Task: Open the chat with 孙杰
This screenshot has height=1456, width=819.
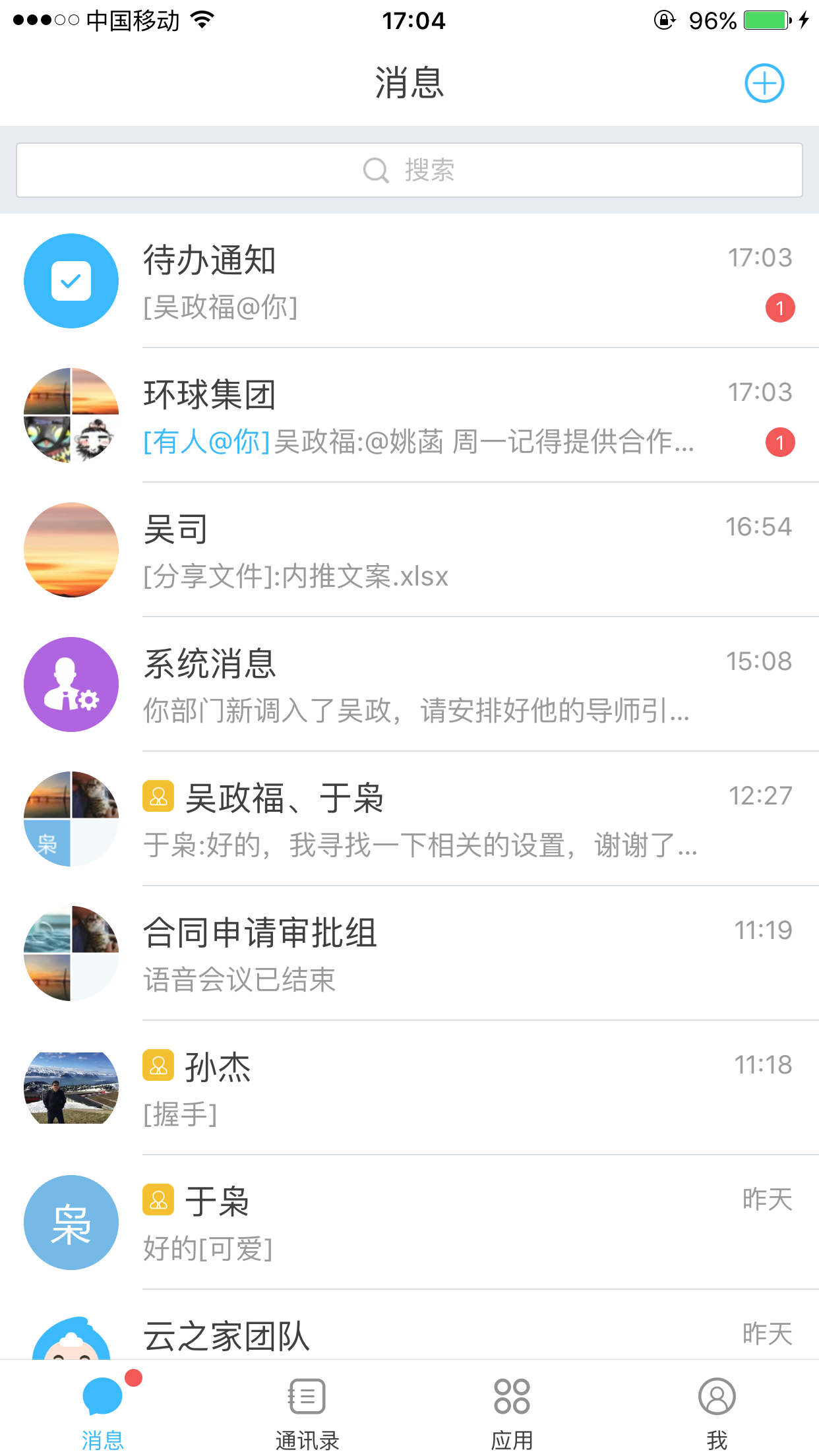Action: pos(422,1089)
